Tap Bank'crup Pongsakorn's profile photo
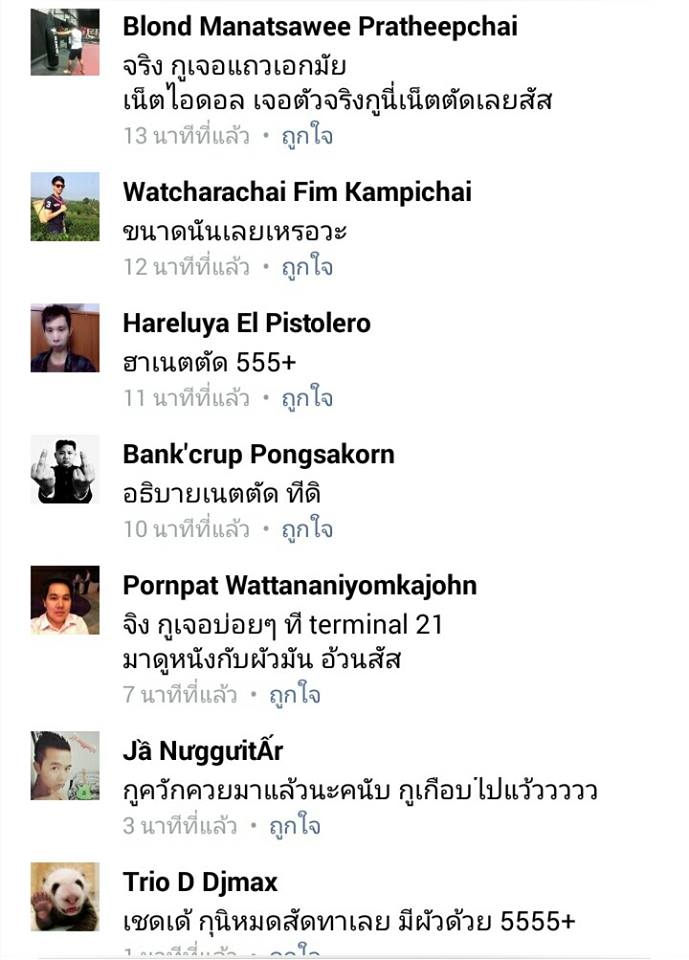 coord(65,469)
